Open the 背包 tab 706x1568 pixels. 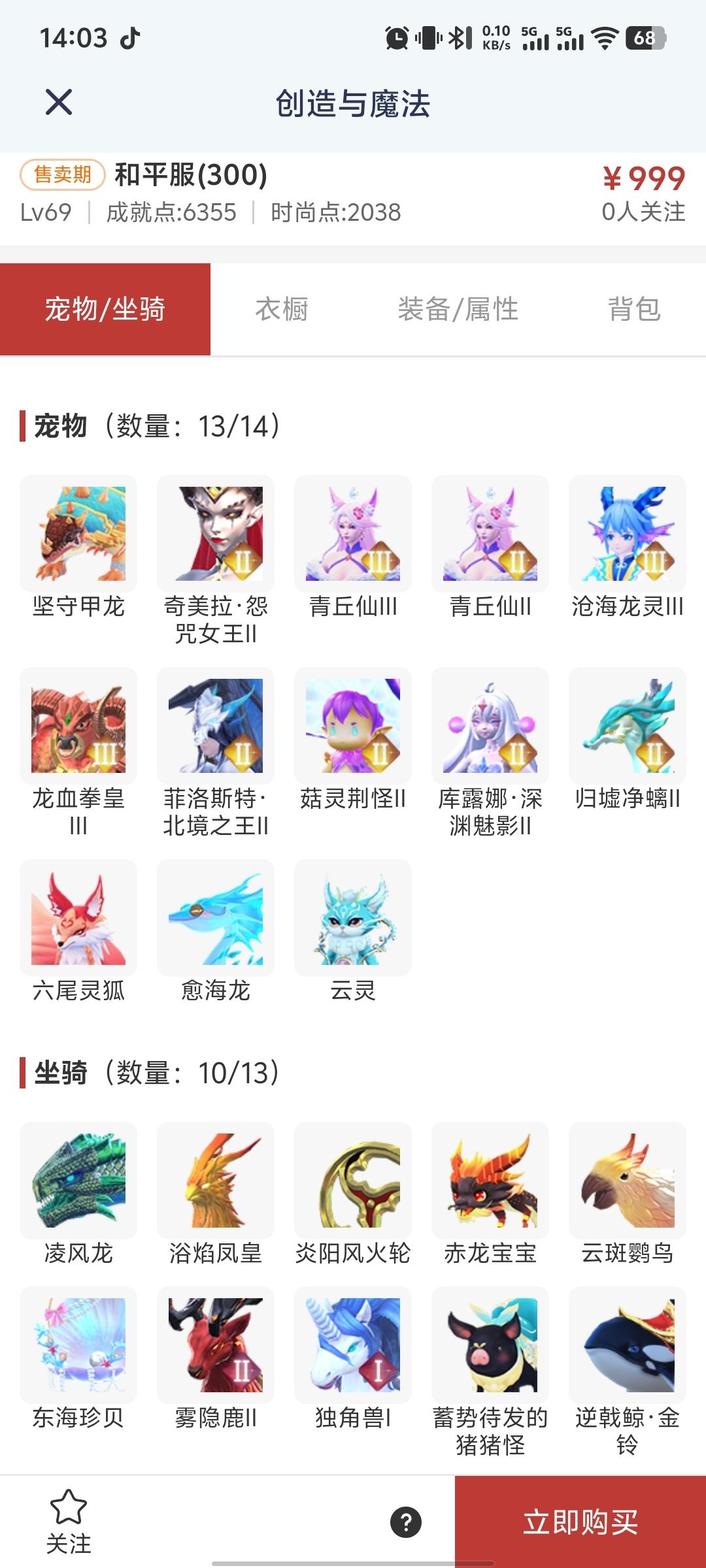tap(636, 308)
